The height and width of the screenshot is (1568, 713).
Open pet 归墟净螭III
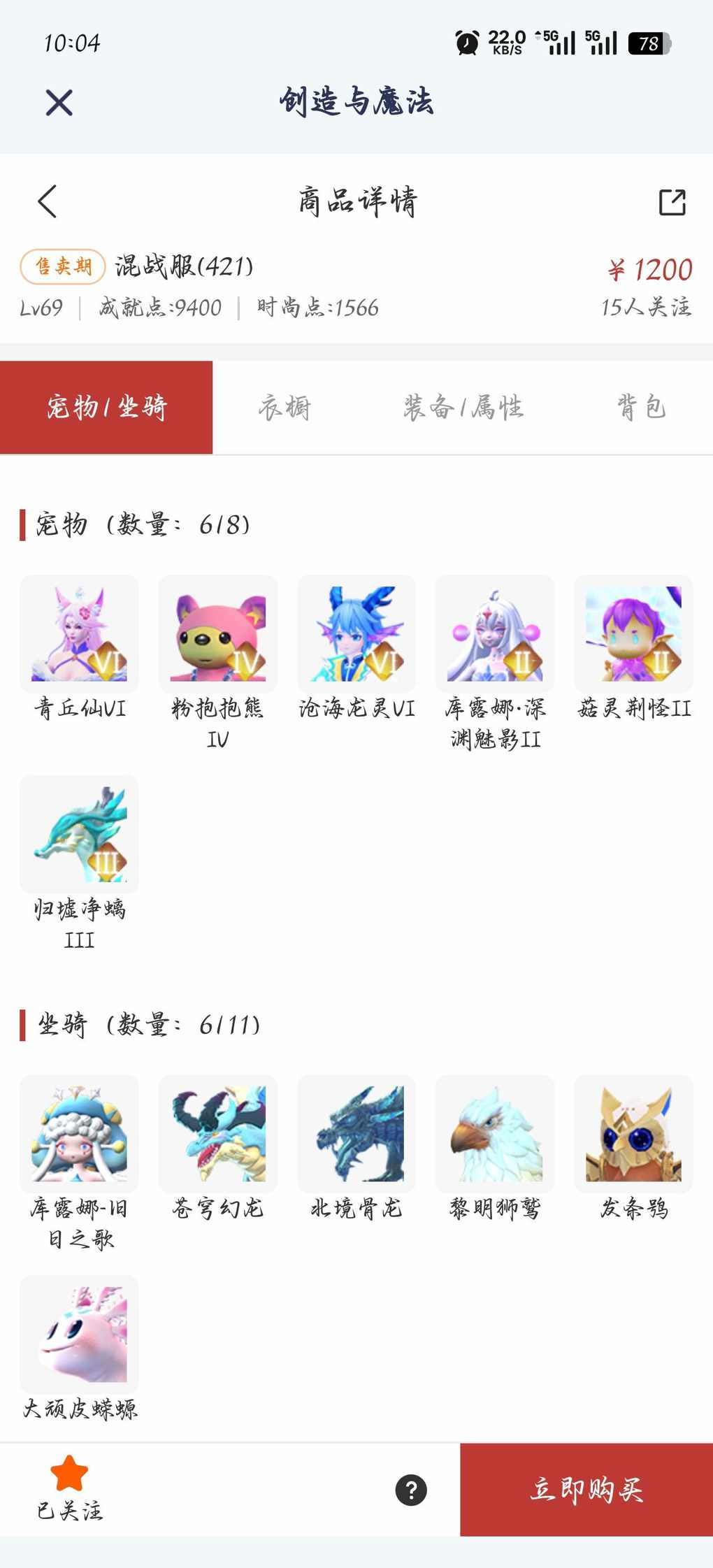coord(79,834)
